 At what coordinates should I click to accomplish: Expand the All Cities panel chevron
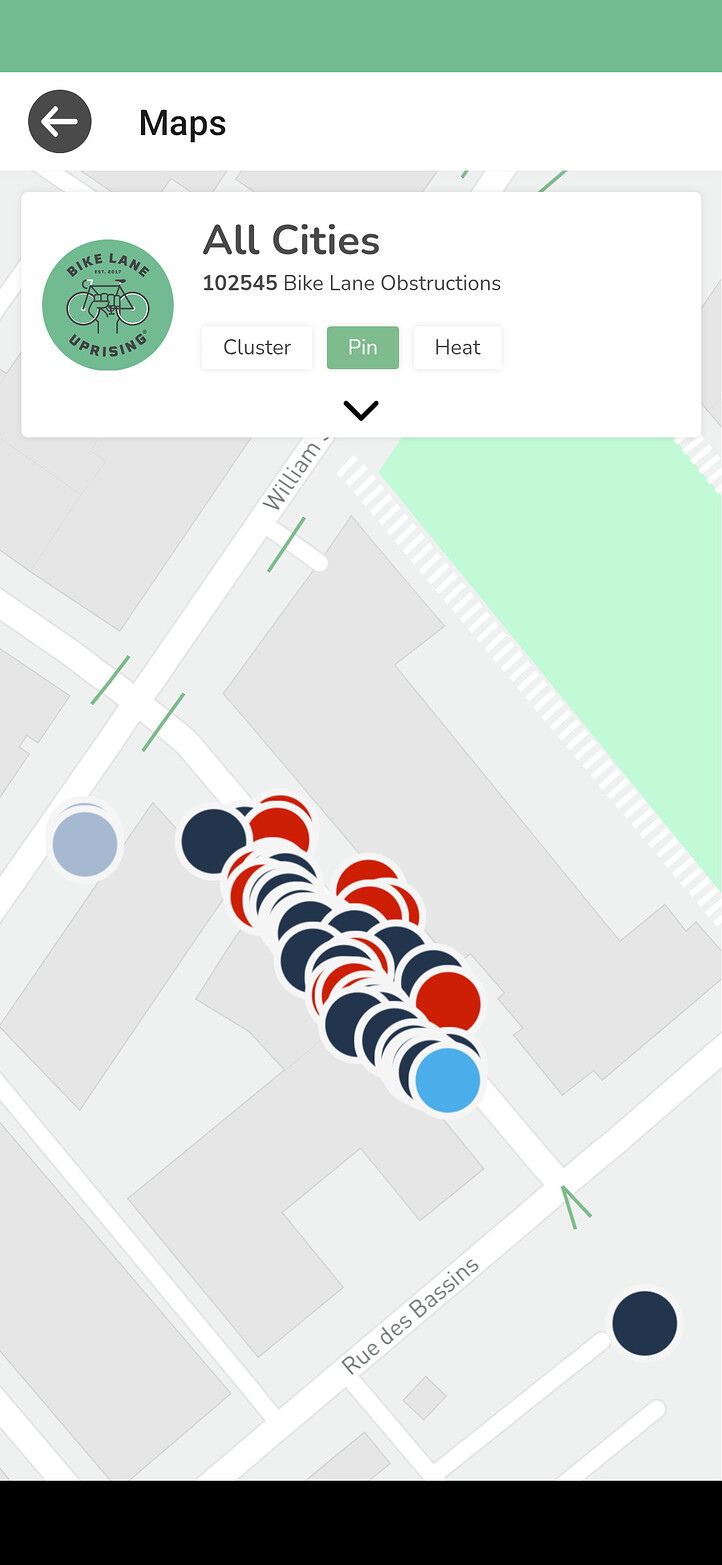click(361, 410)
